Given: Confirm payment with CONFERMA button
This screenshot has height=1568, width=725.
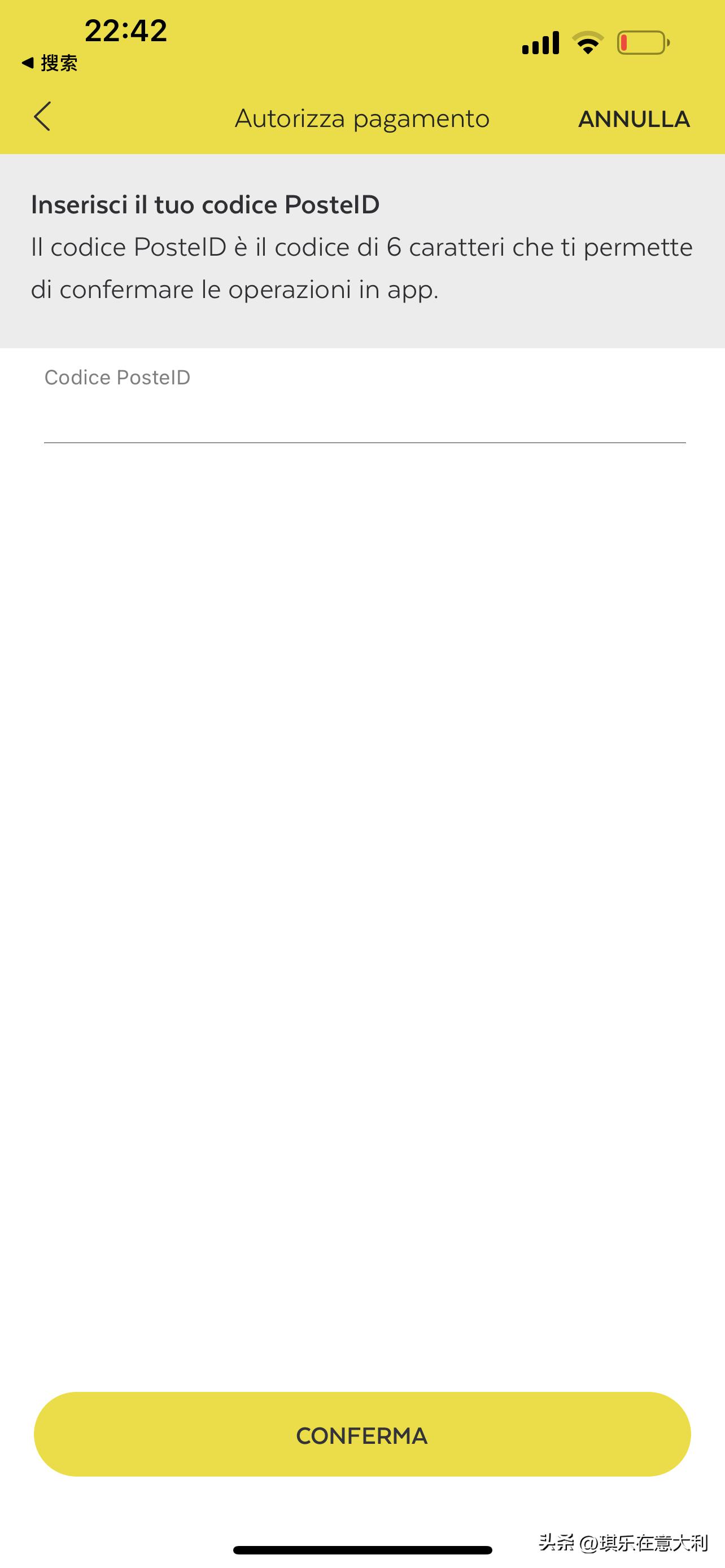Looking at the screenshot, I should click(x=362, y=1435).
